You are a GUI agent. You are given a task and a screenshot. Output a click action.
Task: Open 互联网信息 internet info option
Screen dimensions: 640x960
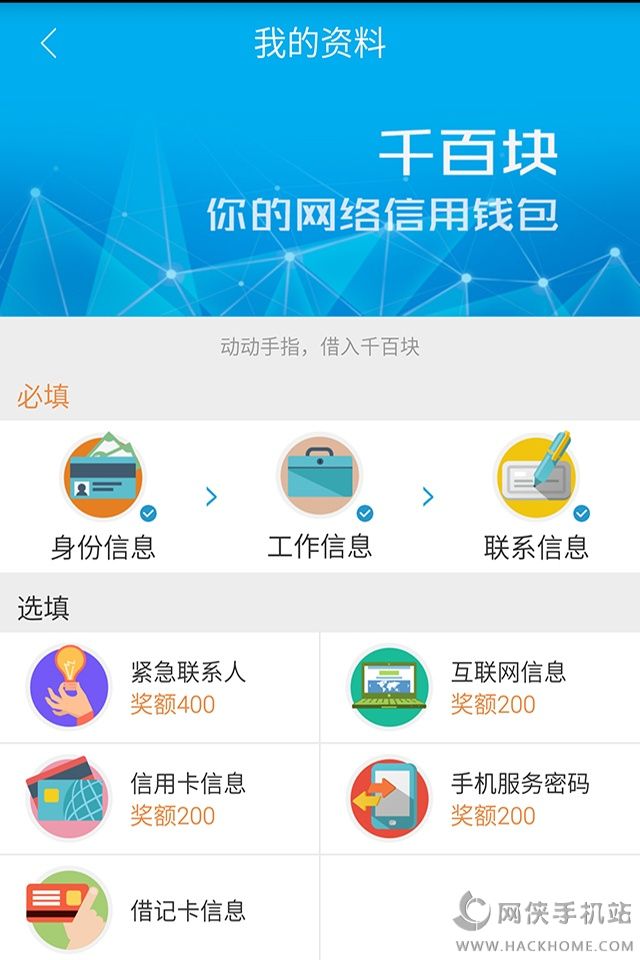coord(480,688)
